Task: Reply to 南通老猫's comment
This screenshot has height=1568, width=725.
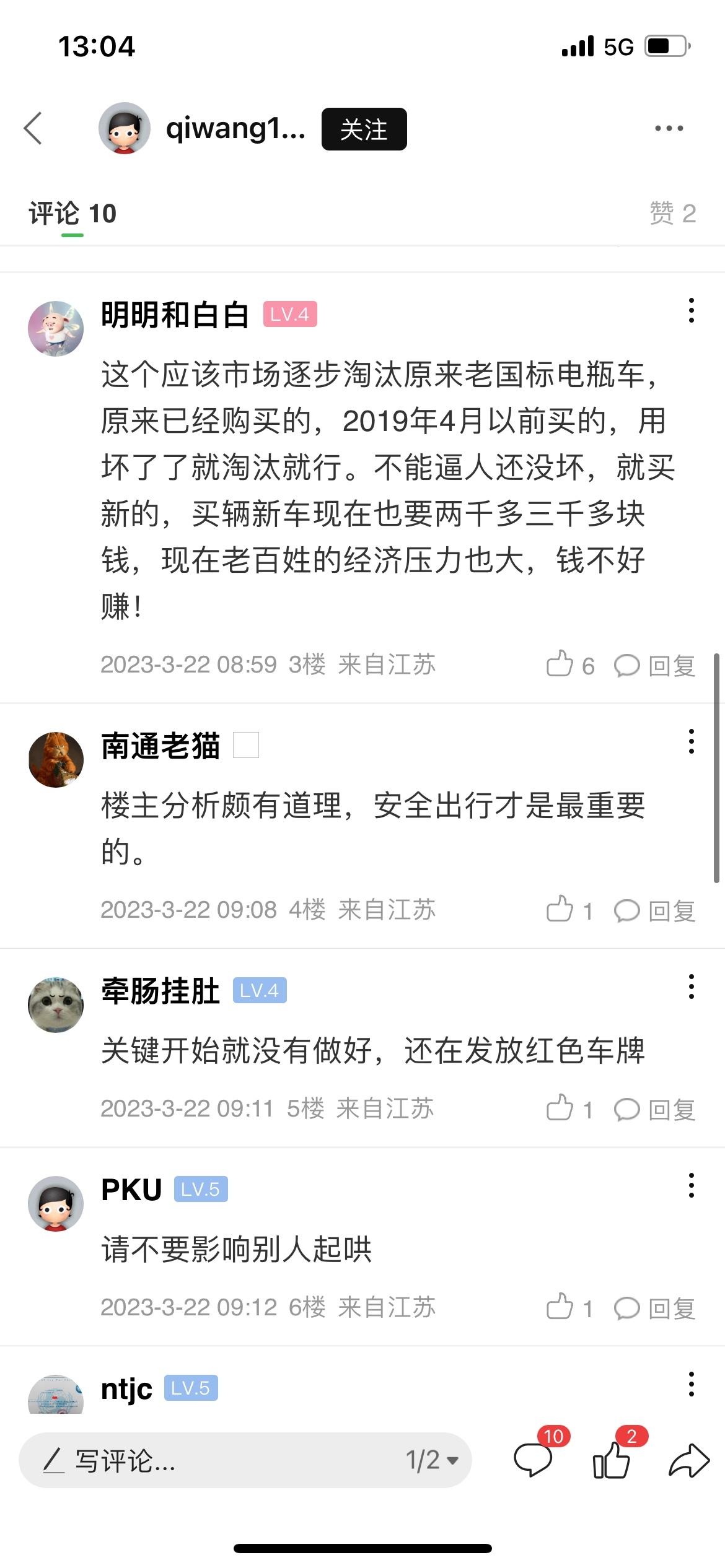Action: pos(655,911)
